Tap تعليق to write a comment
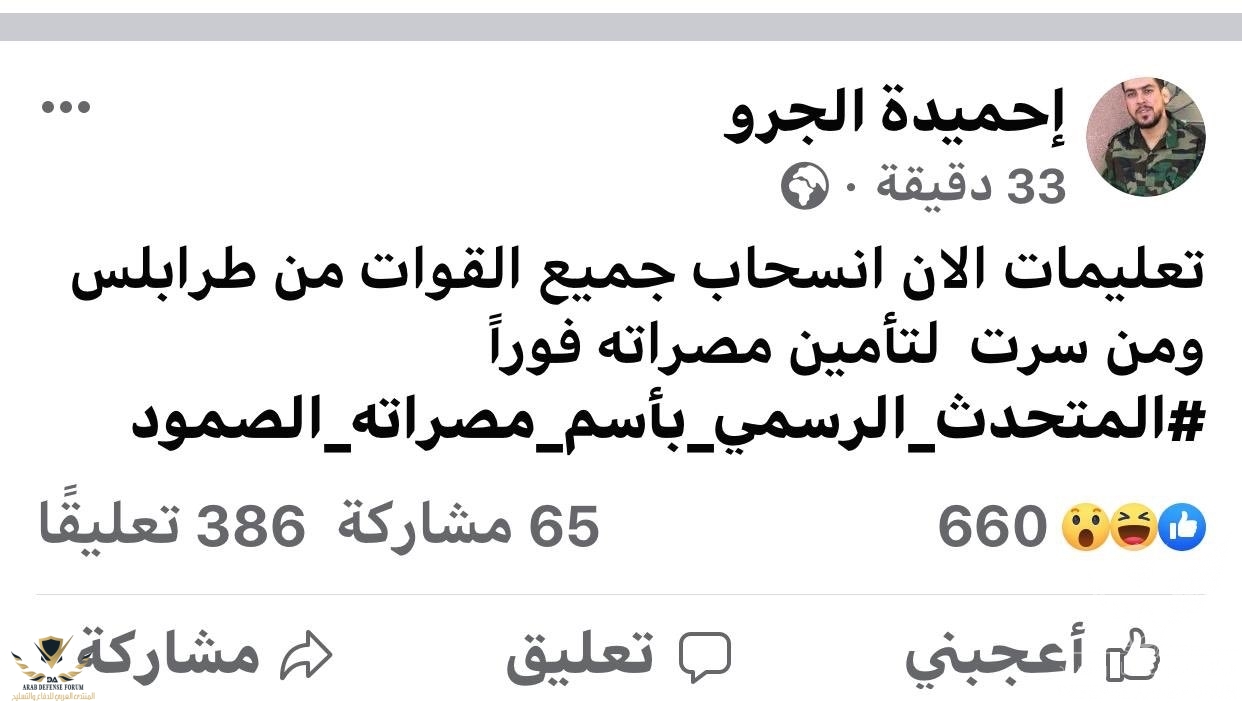 [x=618, y=656]
